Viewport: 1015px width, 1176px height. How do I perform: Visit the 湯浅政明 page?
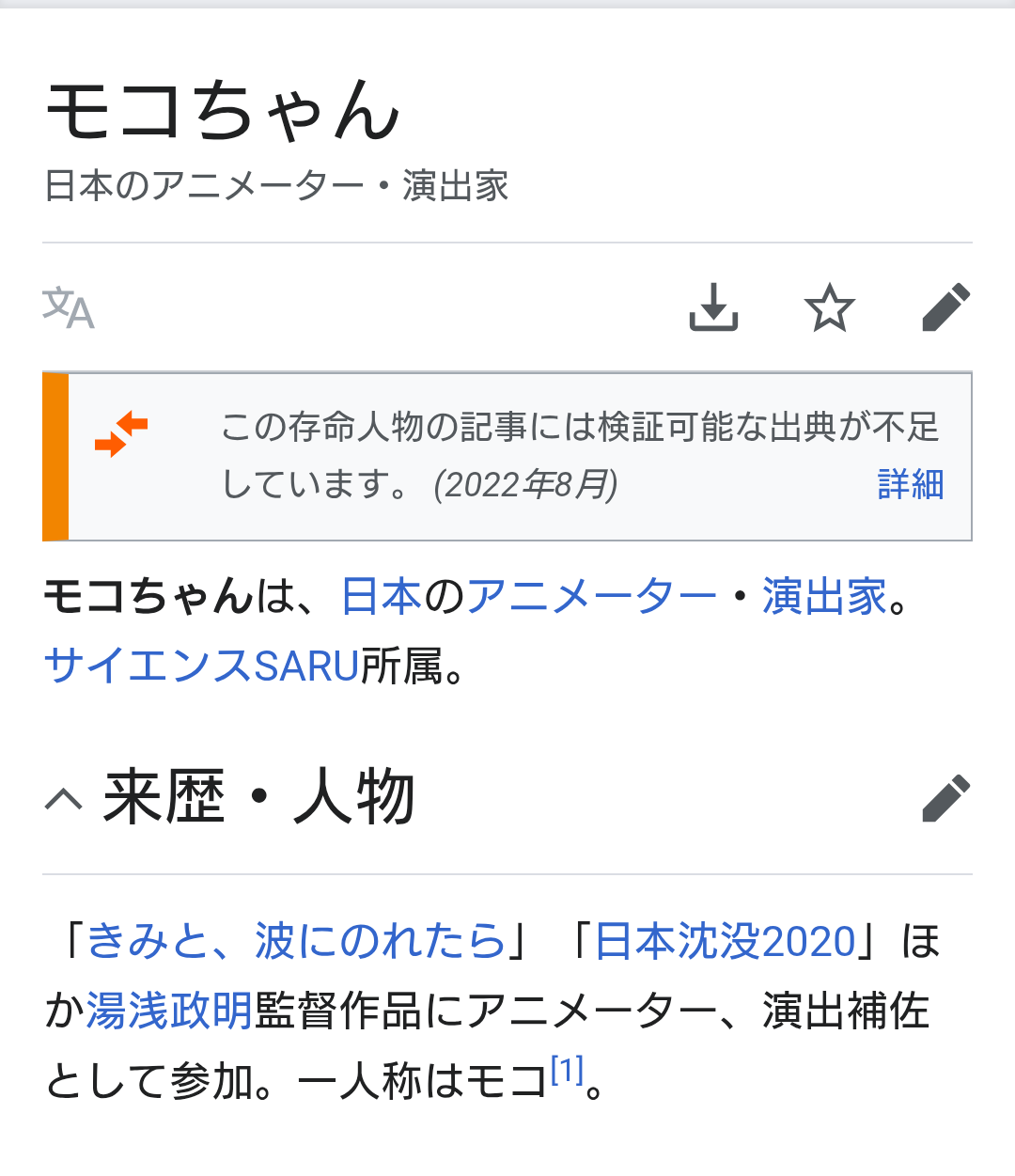click(x=169, y=1011)
